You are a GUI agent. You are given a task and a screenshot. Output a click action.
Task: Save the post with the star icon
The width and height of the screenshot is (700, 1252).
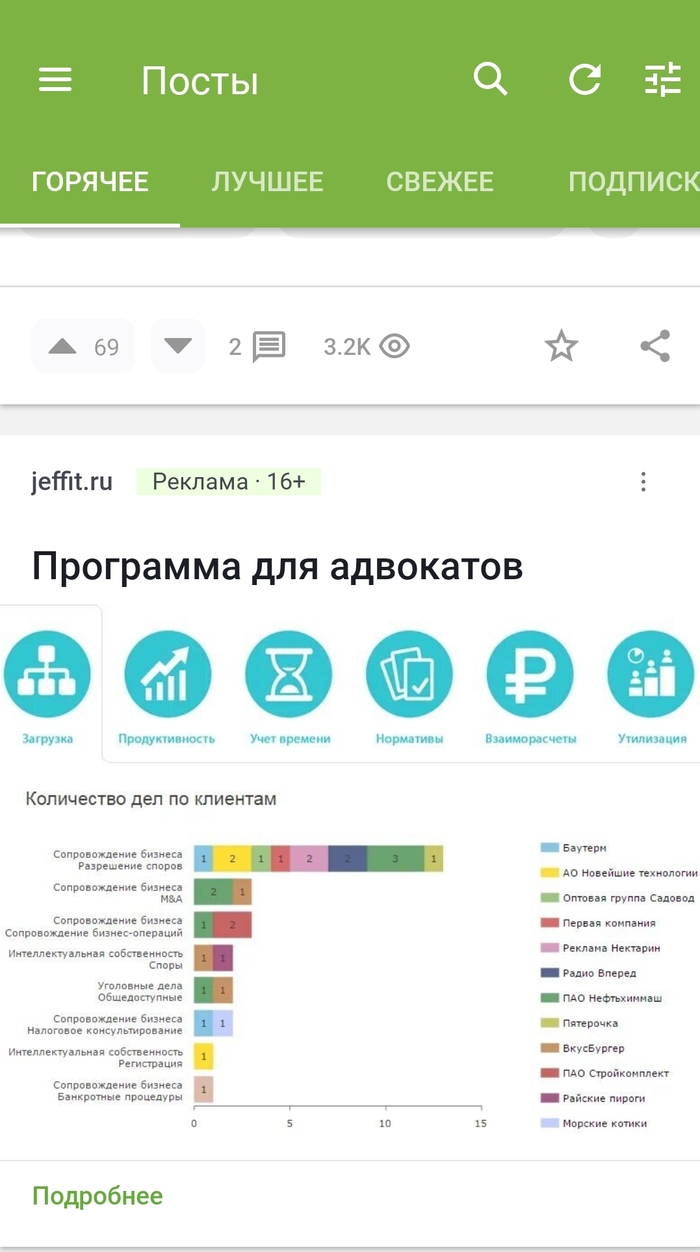561,347
